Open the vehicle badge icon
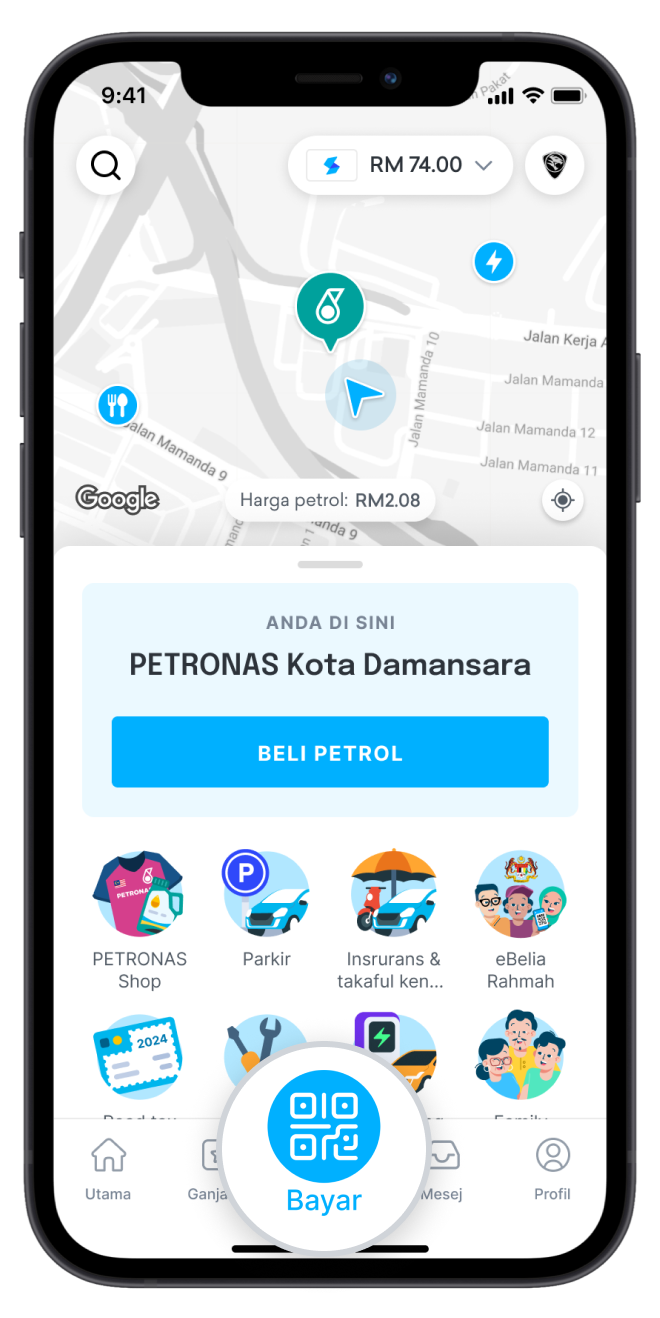This screenshot has width=660, height=1318. click(554, 165)
